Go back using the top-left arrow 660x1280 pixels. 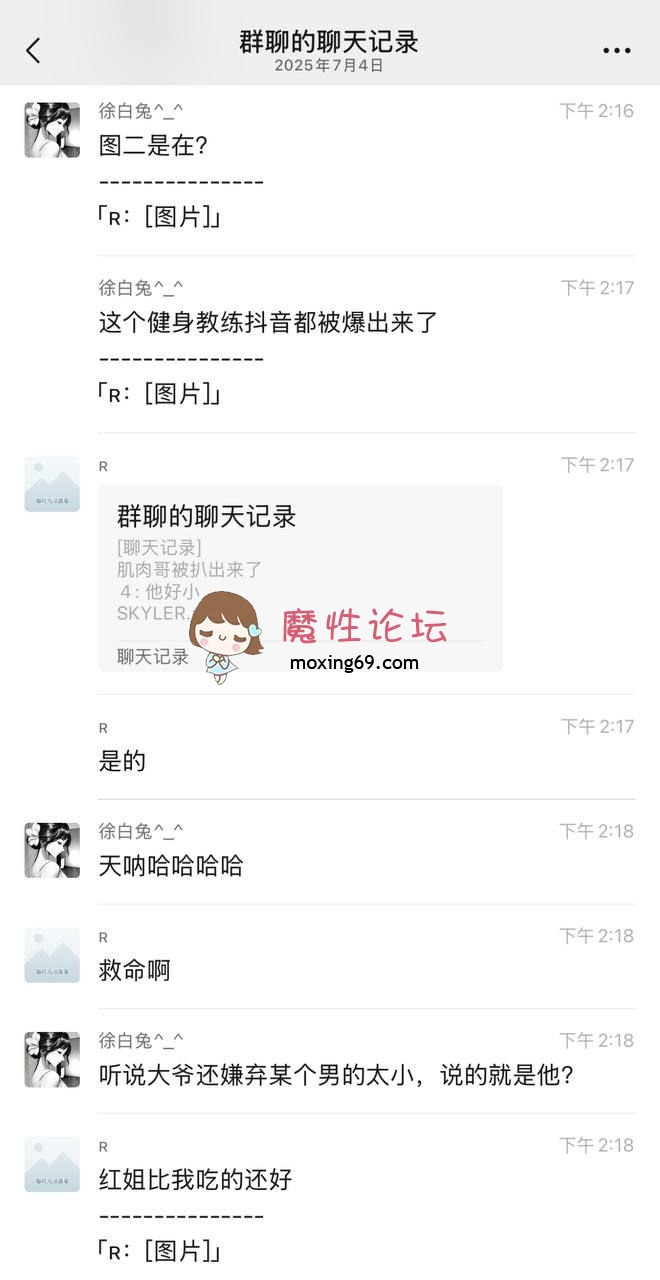(x=33, y=50)
